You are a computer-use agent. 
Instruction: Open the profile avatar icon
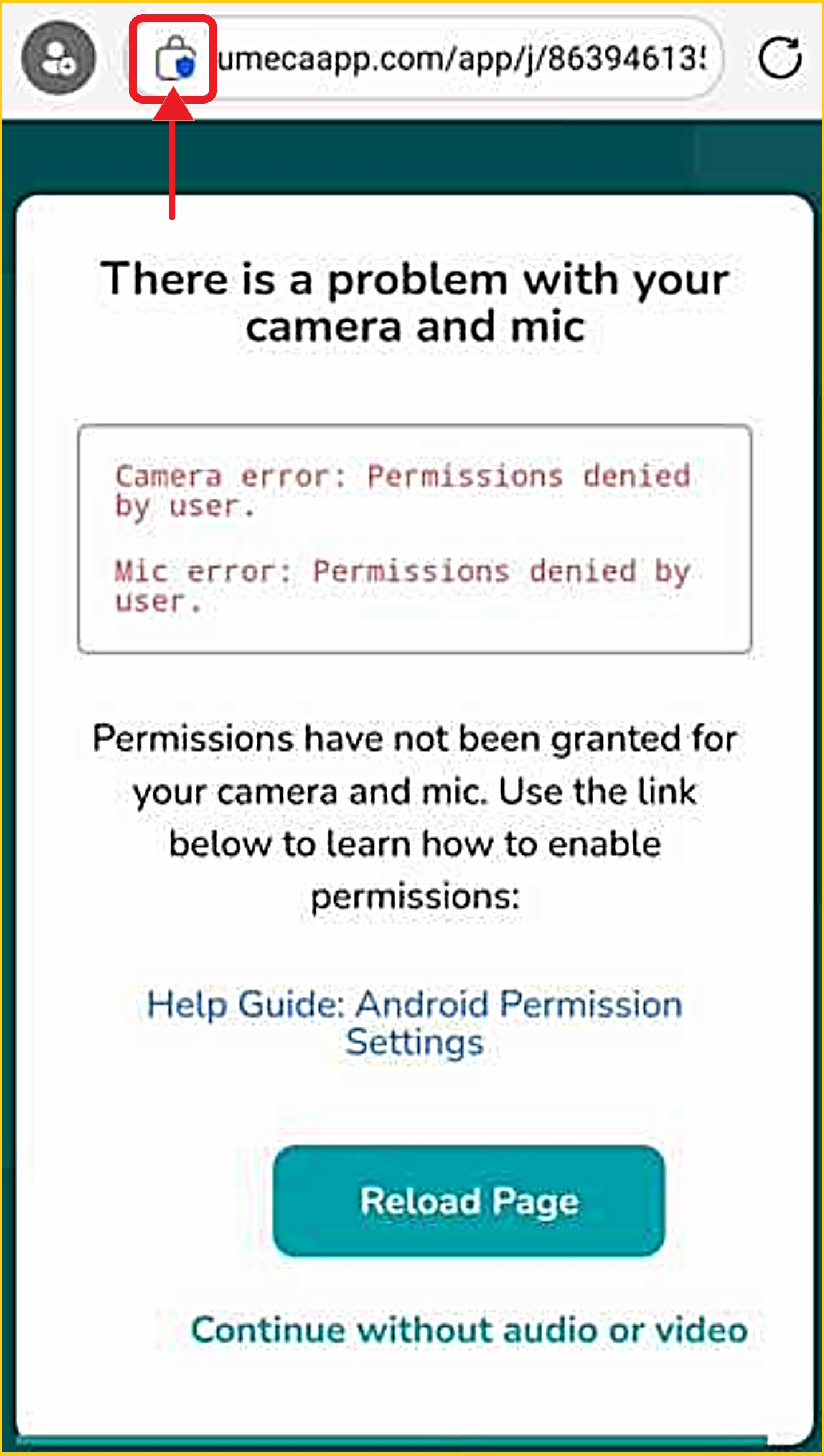(x=58, y=57)
